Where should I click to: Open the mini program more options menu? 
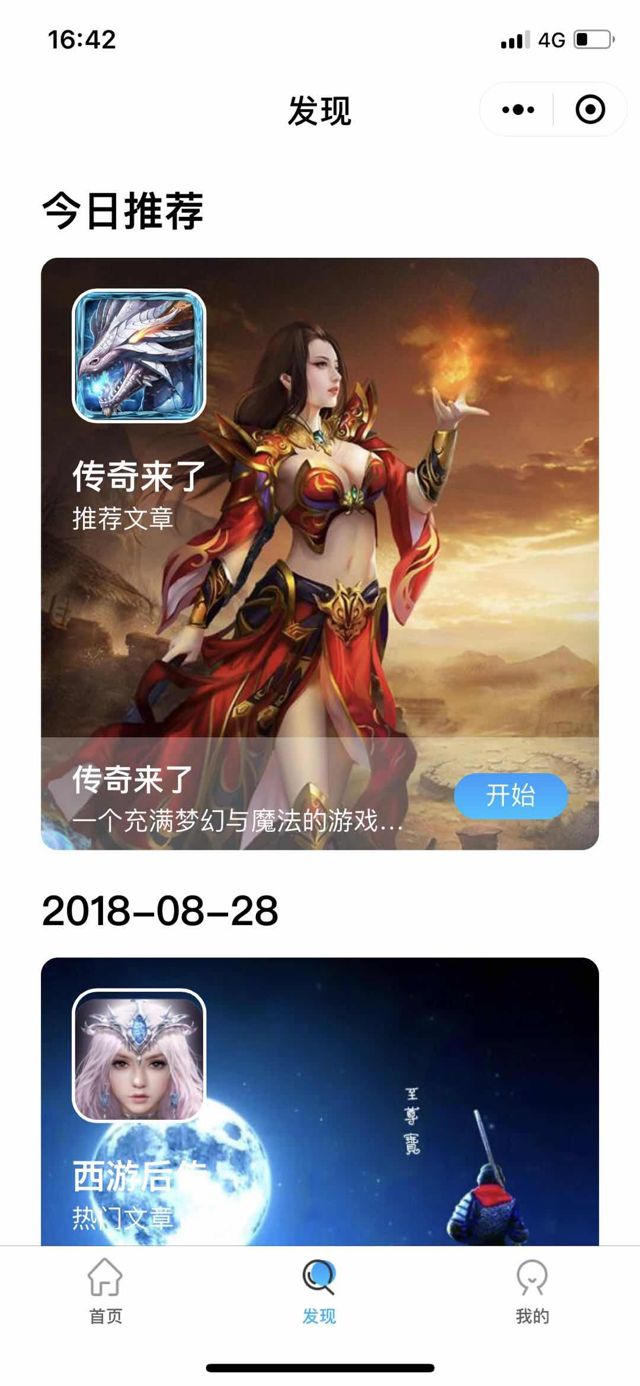[x=518, y=109]
